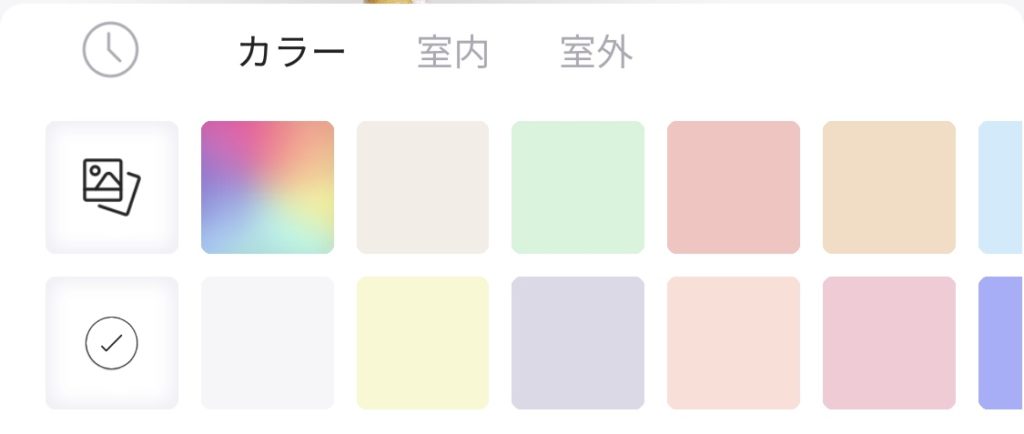Apply the pale yellow color swatch
1024x434 pixels.
tap(422, 343)
